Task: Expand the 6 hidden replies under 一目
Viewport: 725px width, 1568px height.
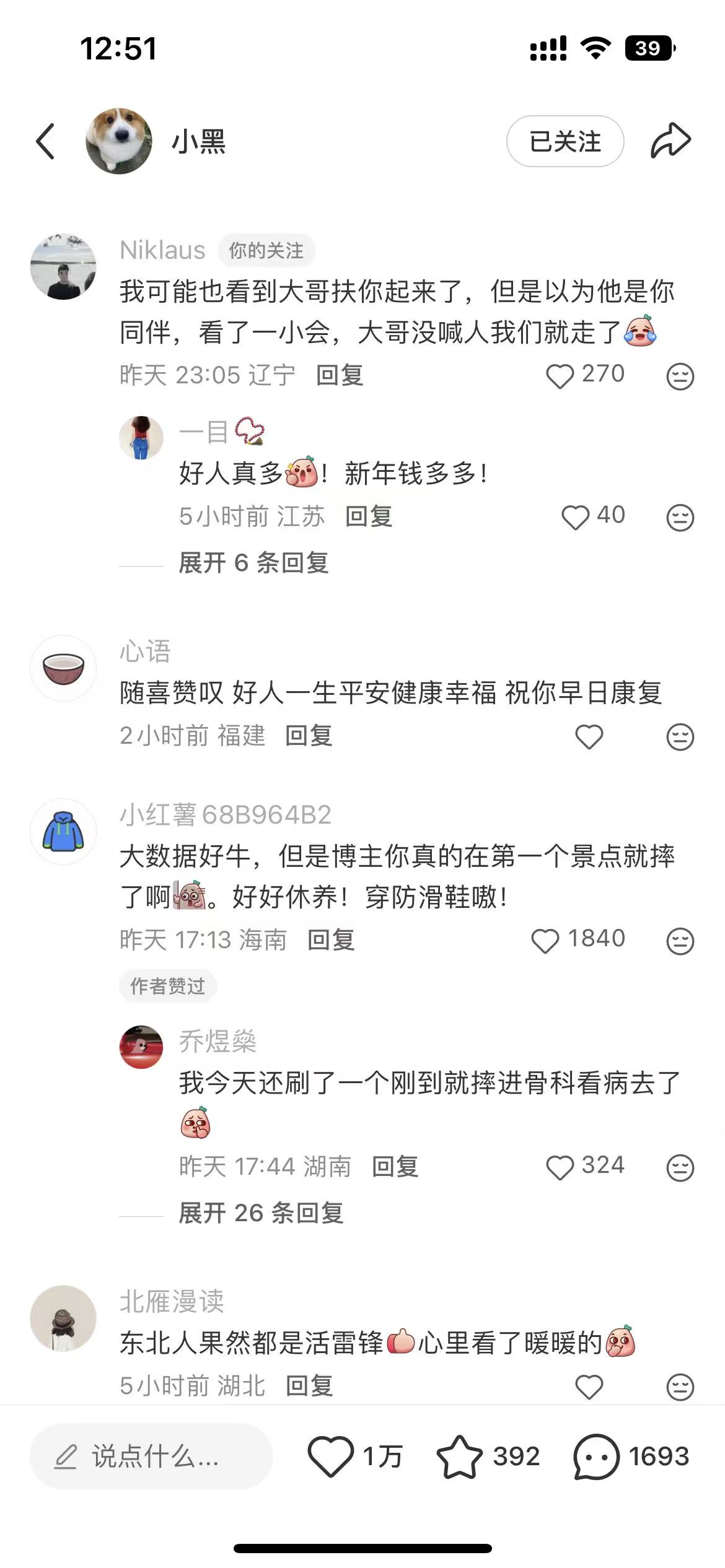Action: point(253,564)
